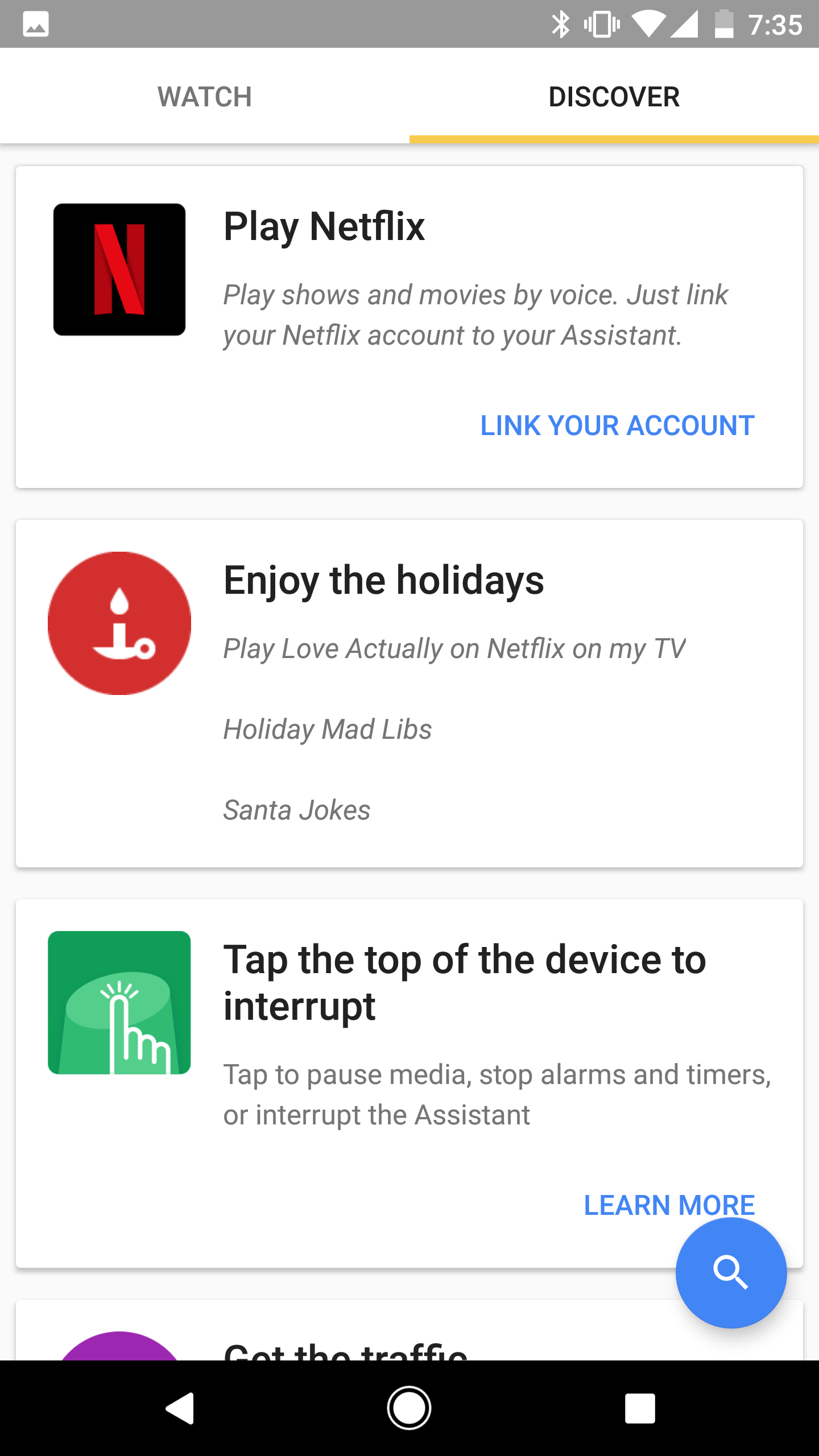This screenshot has width=819, height=1456.
Task: Open recent apps from navigation bar
Action: coord(640,1408)
